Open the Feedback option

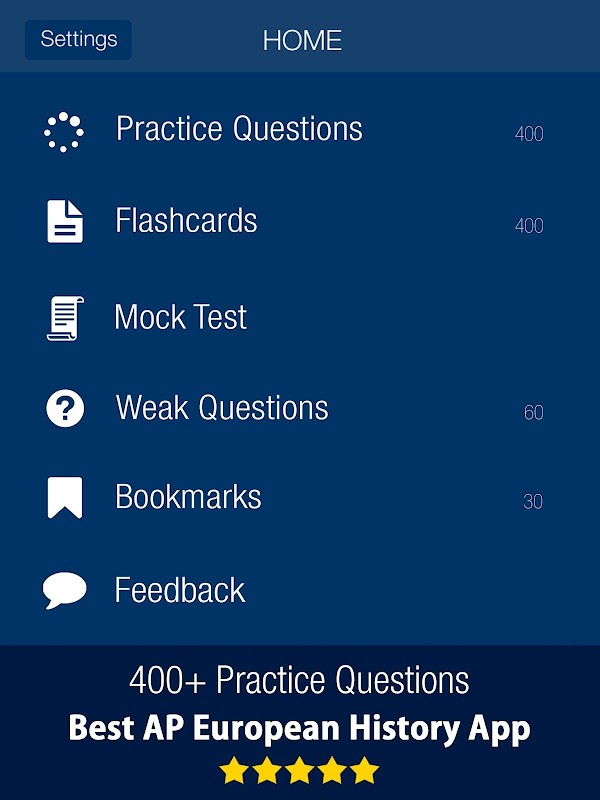(300, 590)
